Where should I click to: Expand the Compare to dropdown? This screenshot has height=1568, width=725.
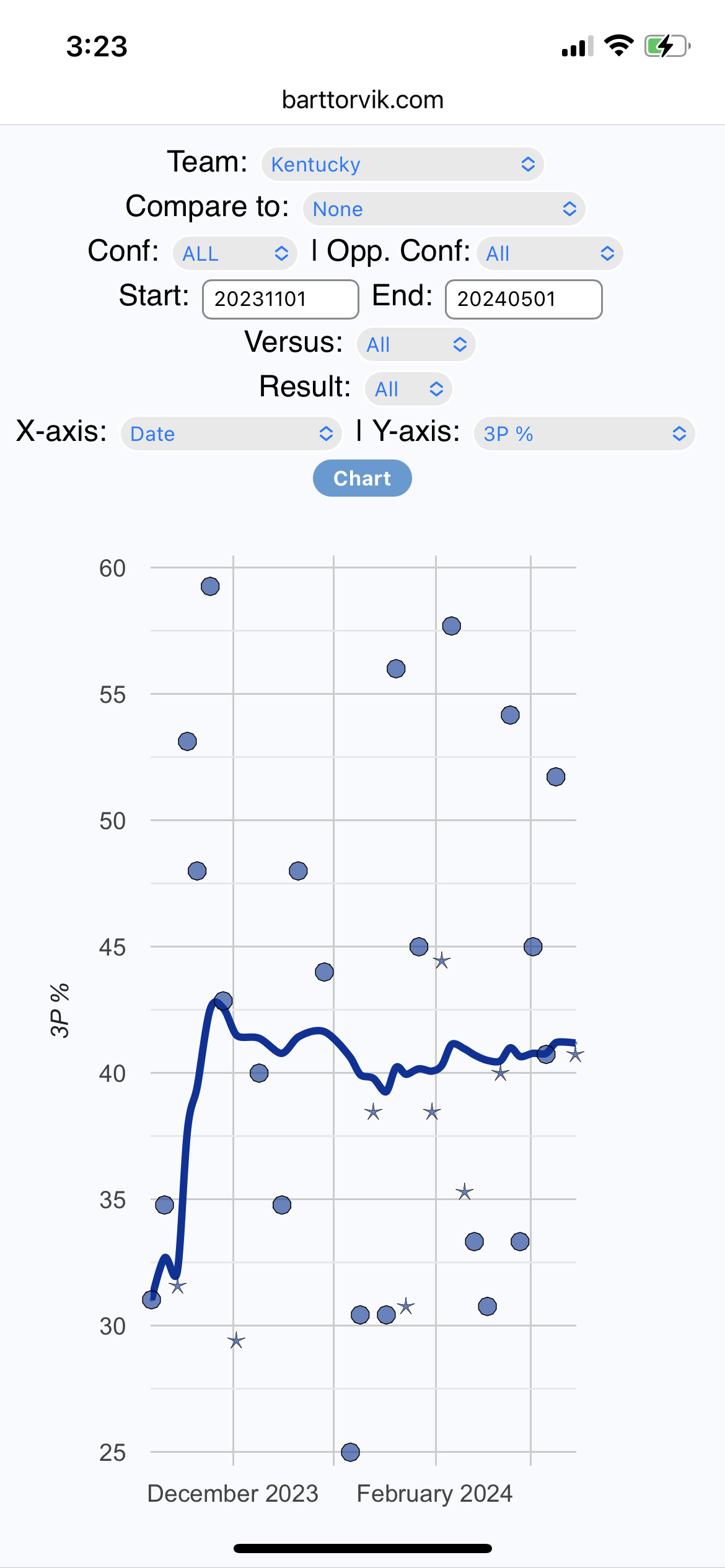tap(444, 209)
